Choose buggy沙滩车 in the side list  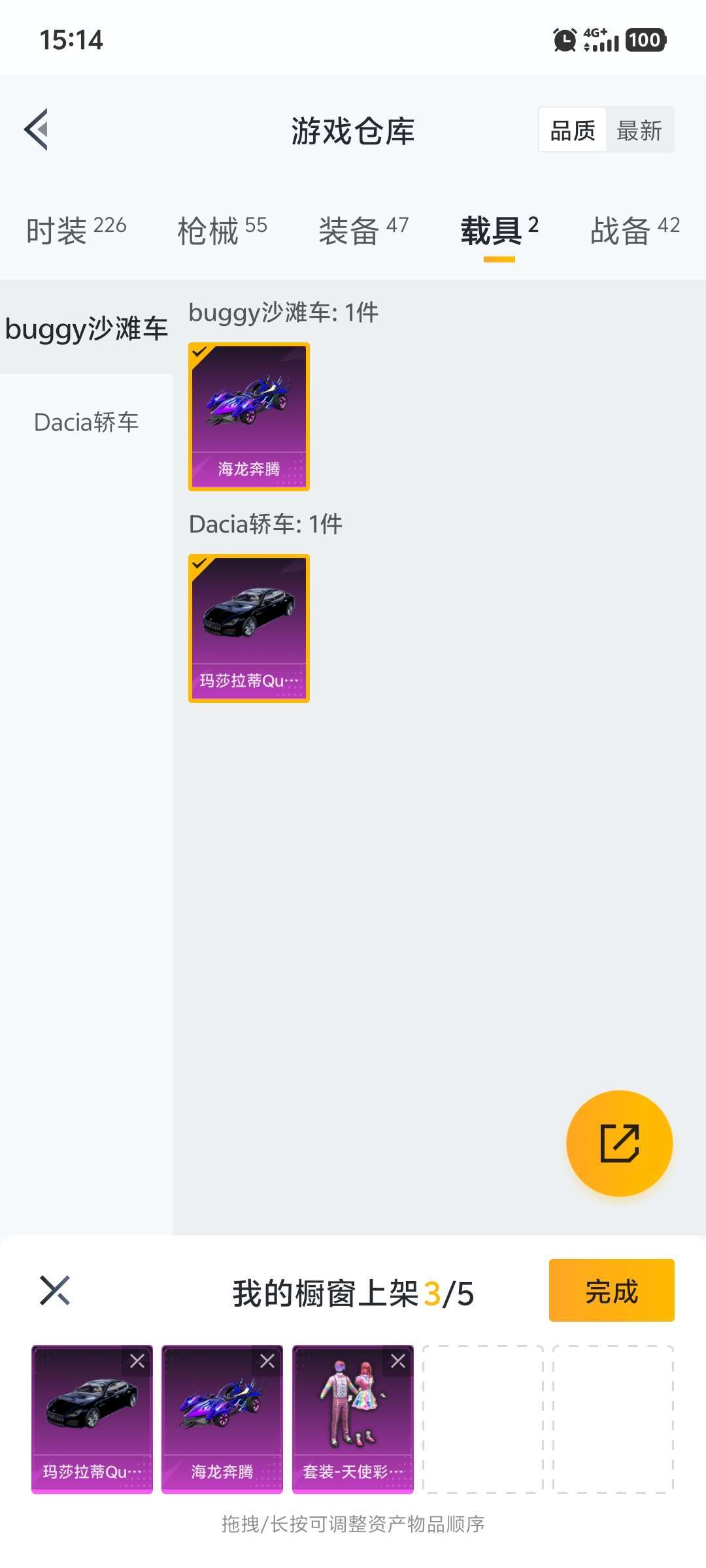tap(86, 327)
